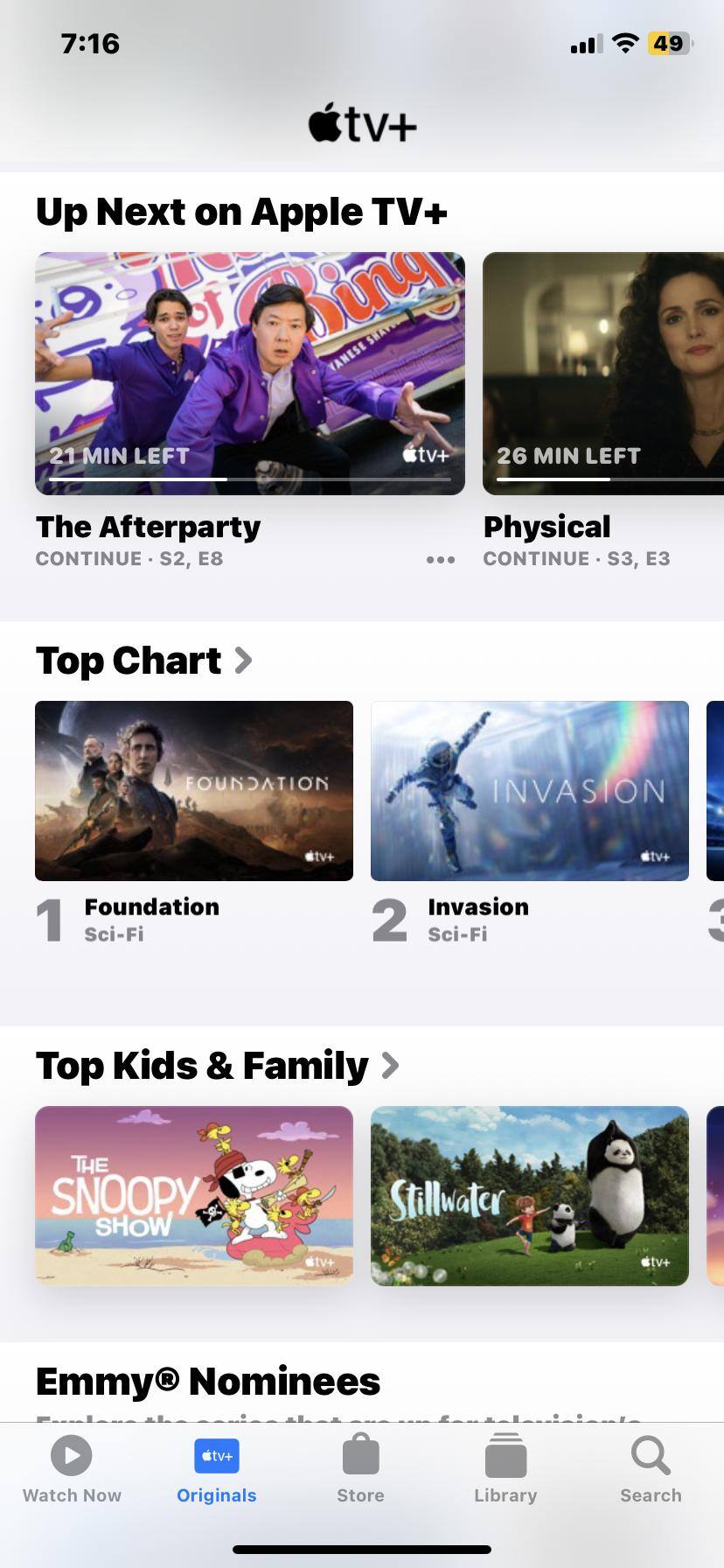Screen dimensions: 724x1568
Task: Open Foundation from Top Chart
Action: click(x=194, y=790)
